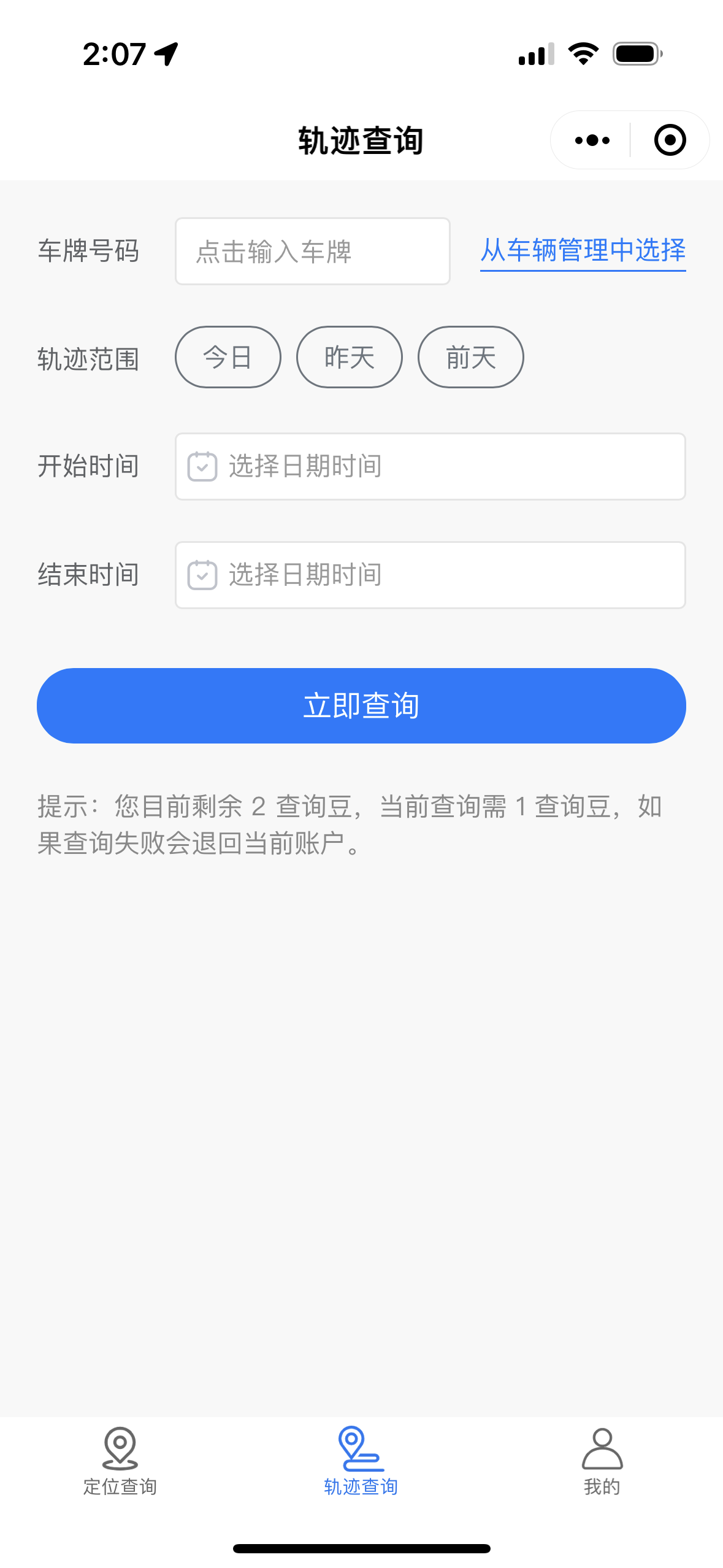
Task: Select the 今日 track range chip
Action: 228,357
